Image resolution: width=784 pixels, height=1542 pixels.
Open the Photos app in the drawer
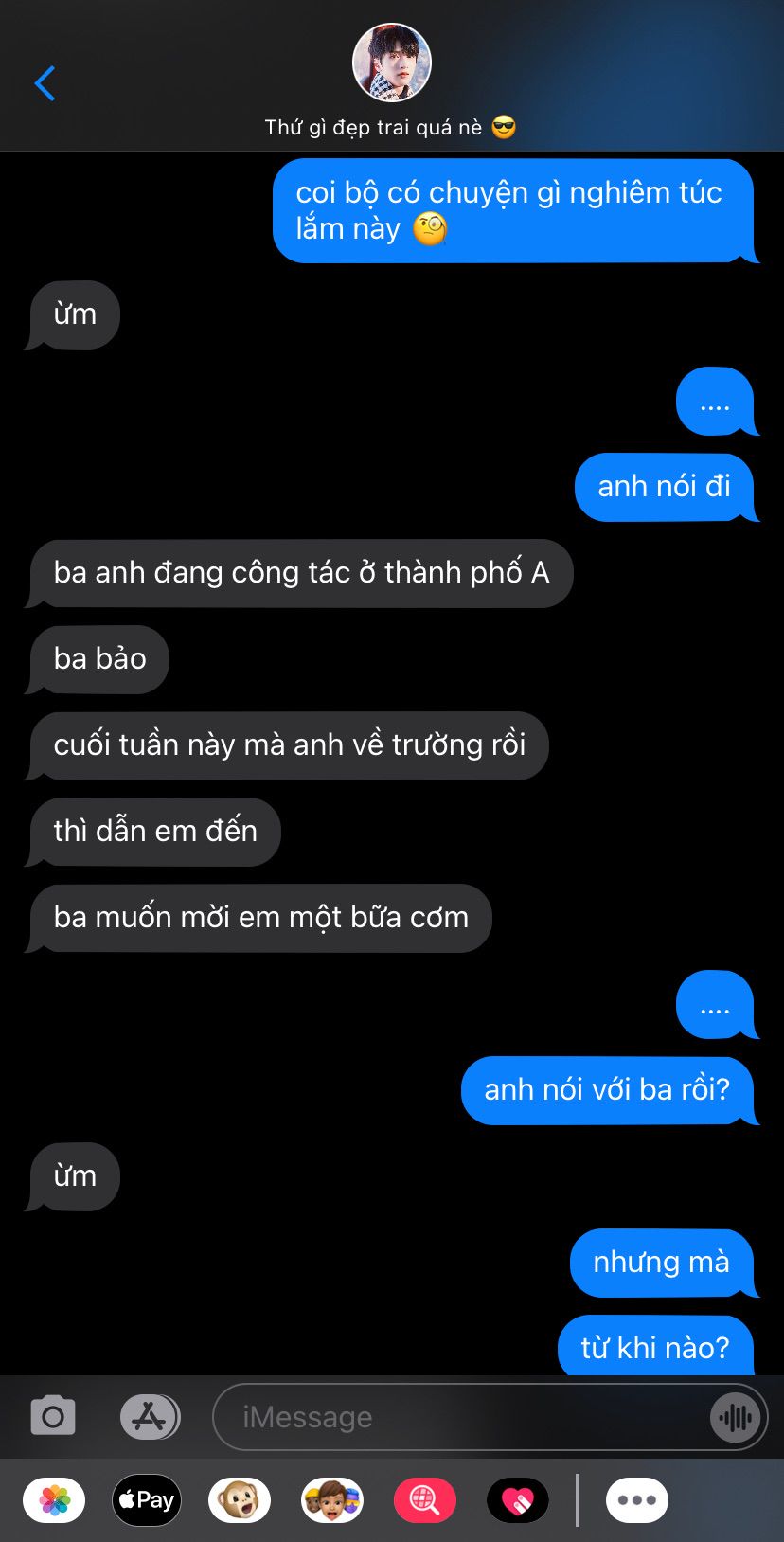(x=54, y=1500)
